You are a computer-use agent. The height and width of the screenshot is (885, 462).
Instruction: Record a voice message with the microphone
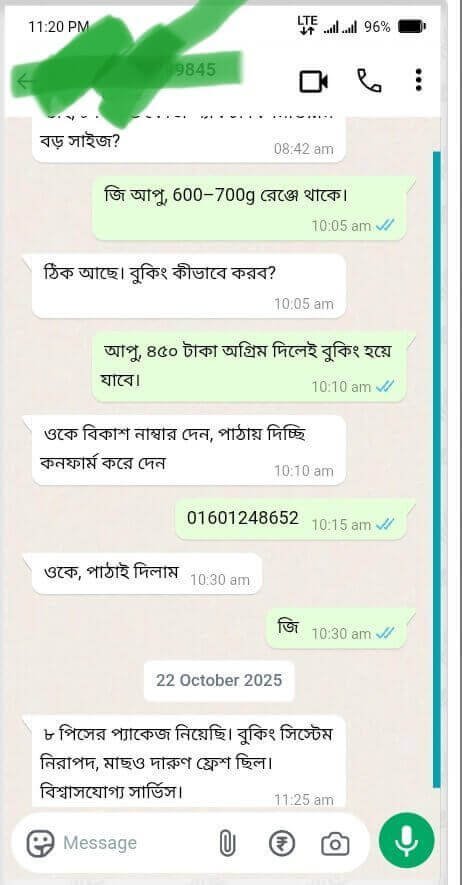(x=407, y=840)
